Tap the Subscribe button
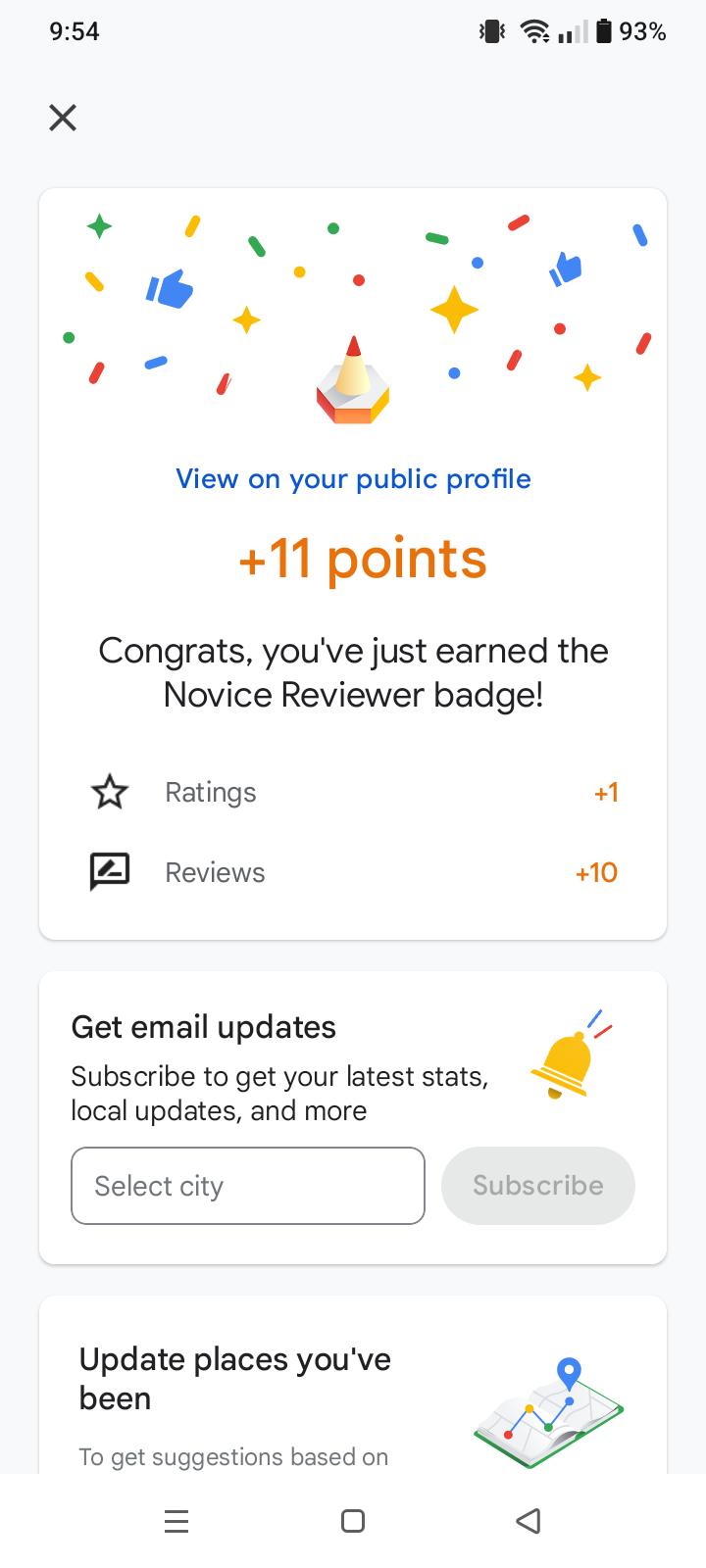Screen dimensions: 706x1568 537,1186
